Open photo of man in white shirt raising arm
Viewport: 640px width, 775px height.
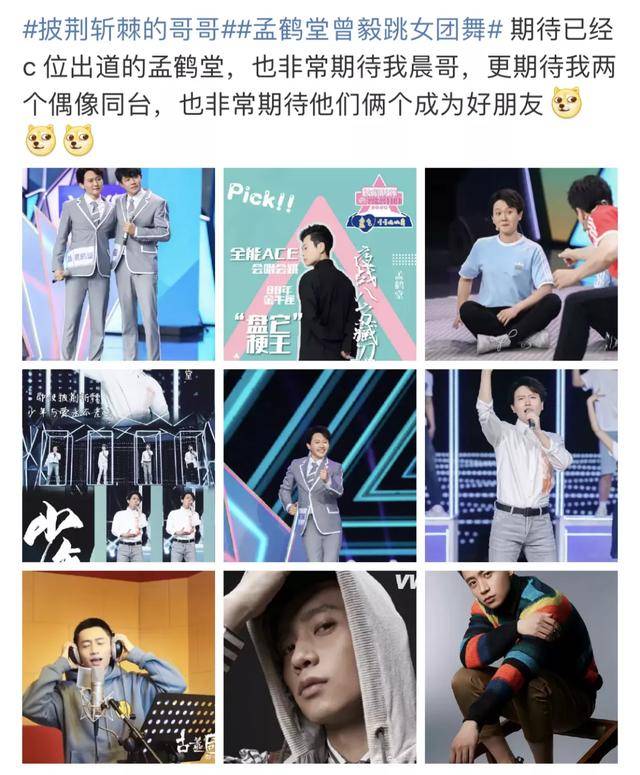520,465
